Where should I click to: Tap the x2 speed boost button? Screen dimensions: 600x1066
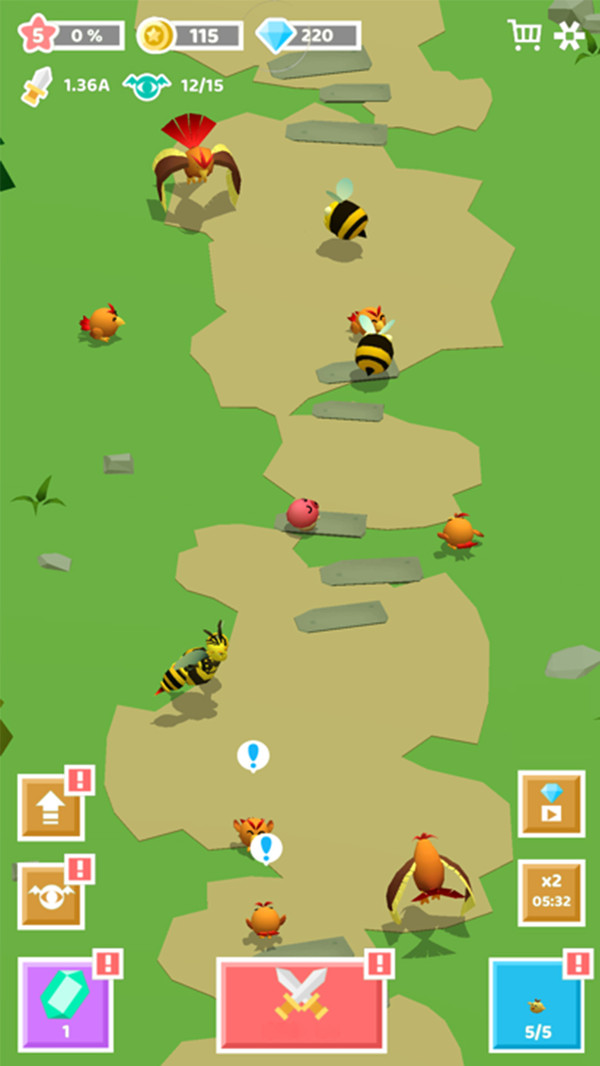[x=551, y=892]
